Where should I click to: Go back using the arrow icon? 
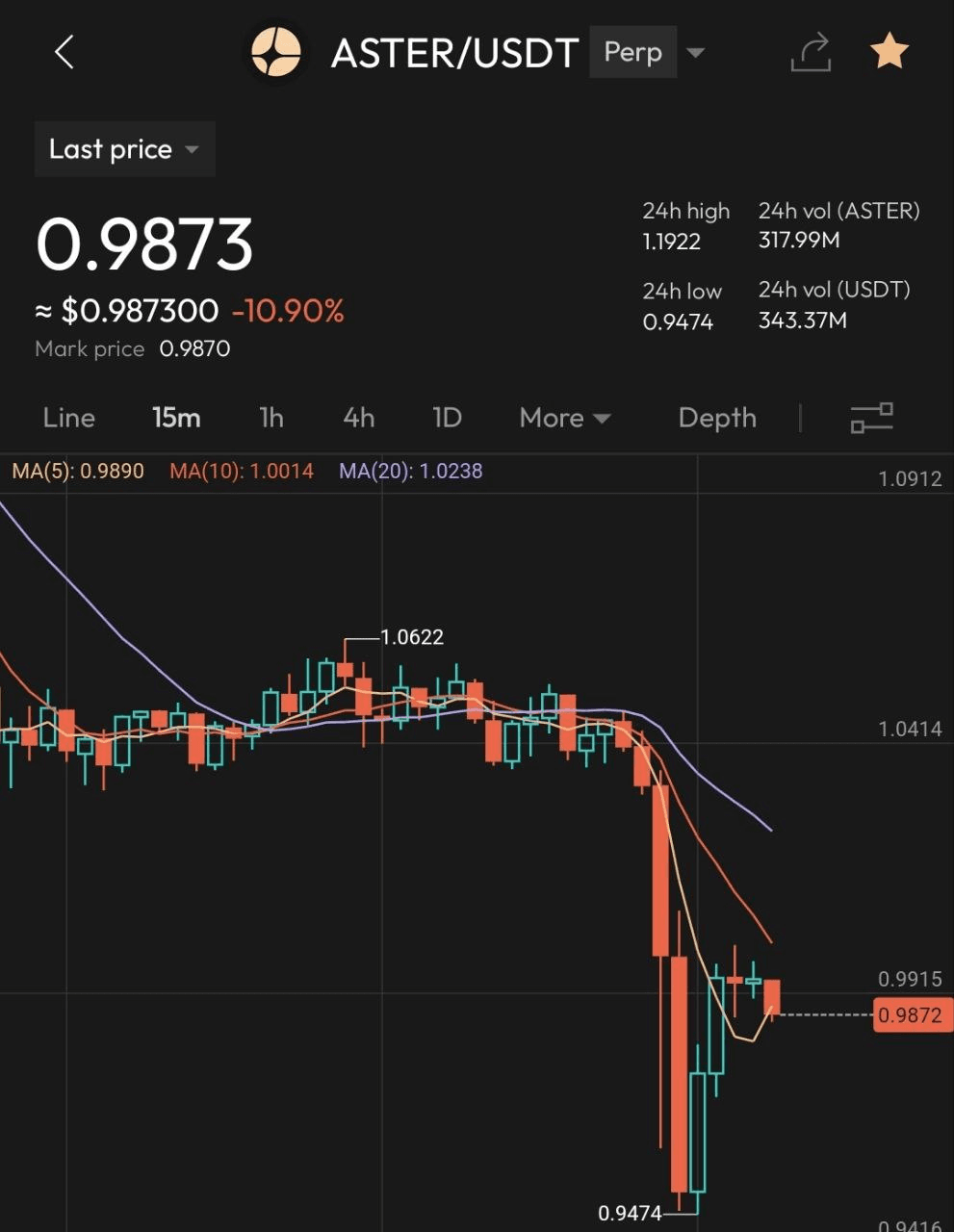click(64, 52)
